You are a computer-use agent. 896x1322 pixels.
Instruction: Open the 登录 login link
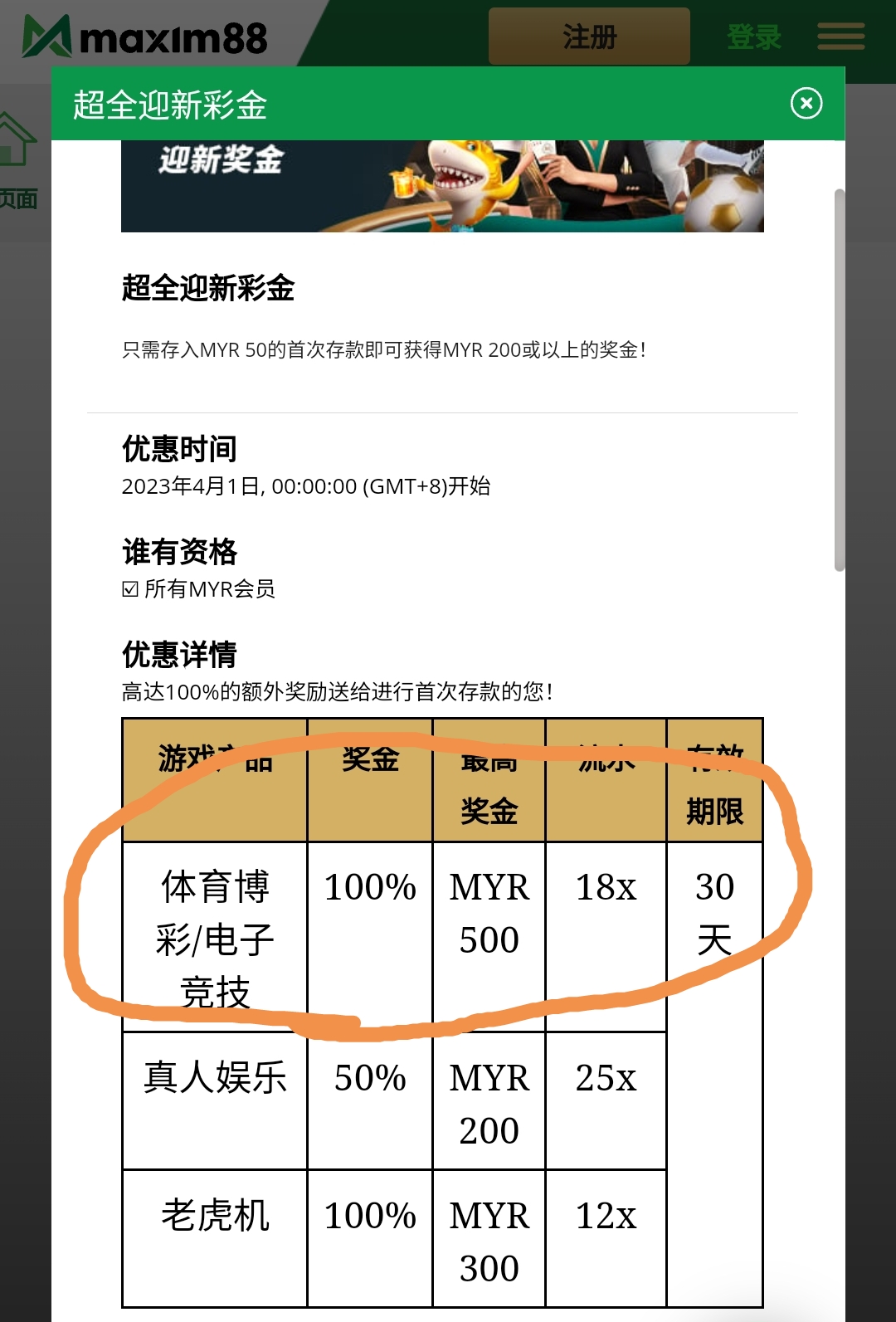tap(753, 37)
